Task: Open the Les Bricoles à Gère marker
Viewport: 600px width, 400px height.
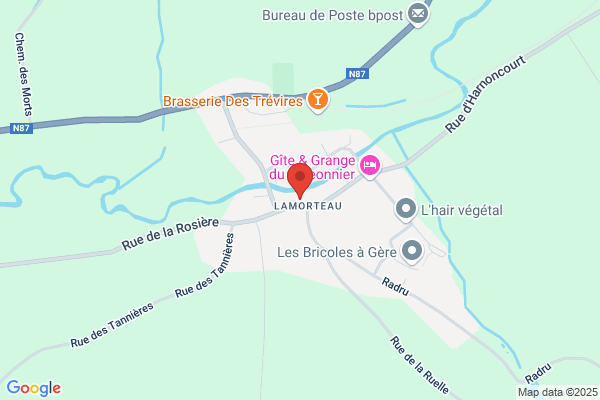Action: click(x=411, y=251)
